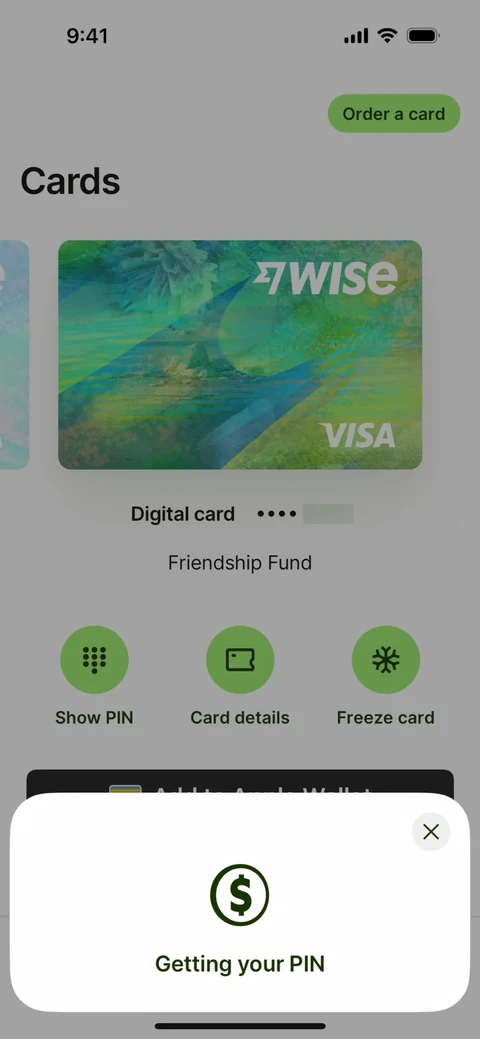480x1039 pixels.
Task: Tap the Order a card button
Action: [x=394, y=114]
